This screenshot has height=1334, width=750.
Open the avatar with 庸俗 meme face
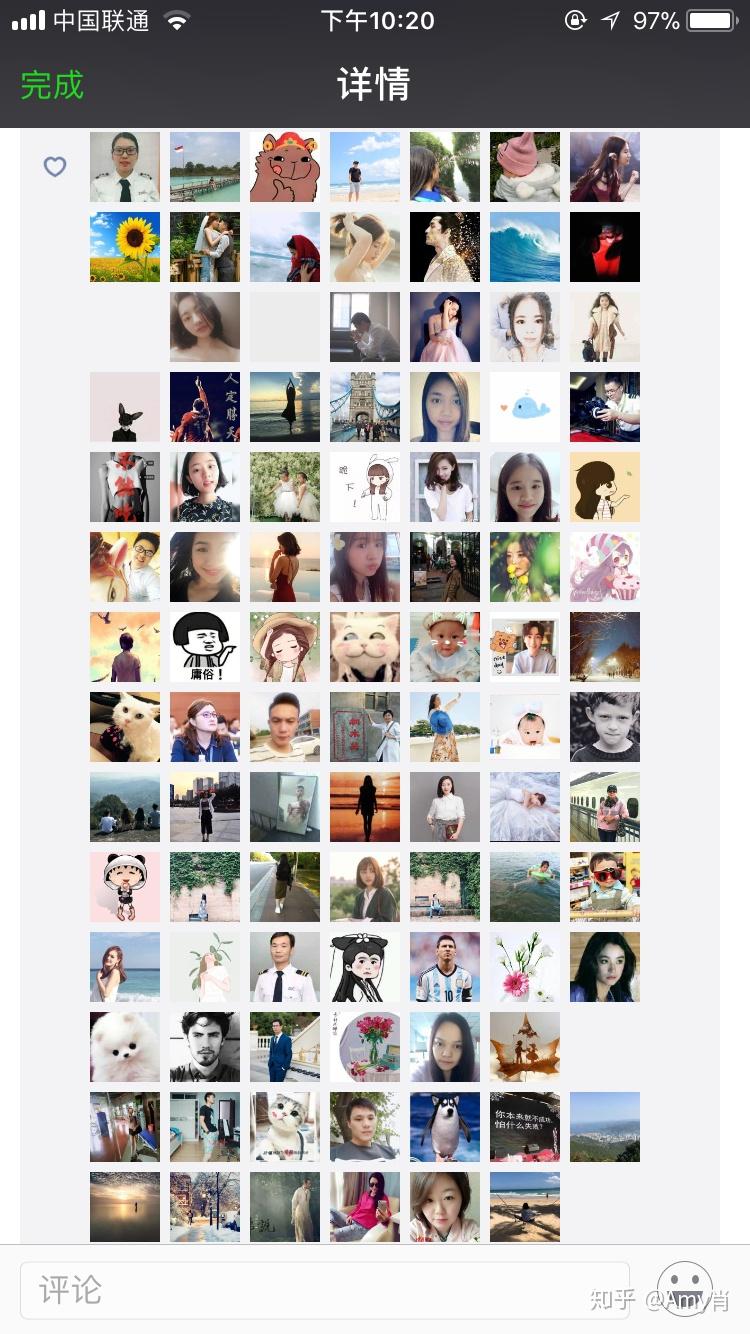coord(205,647)
